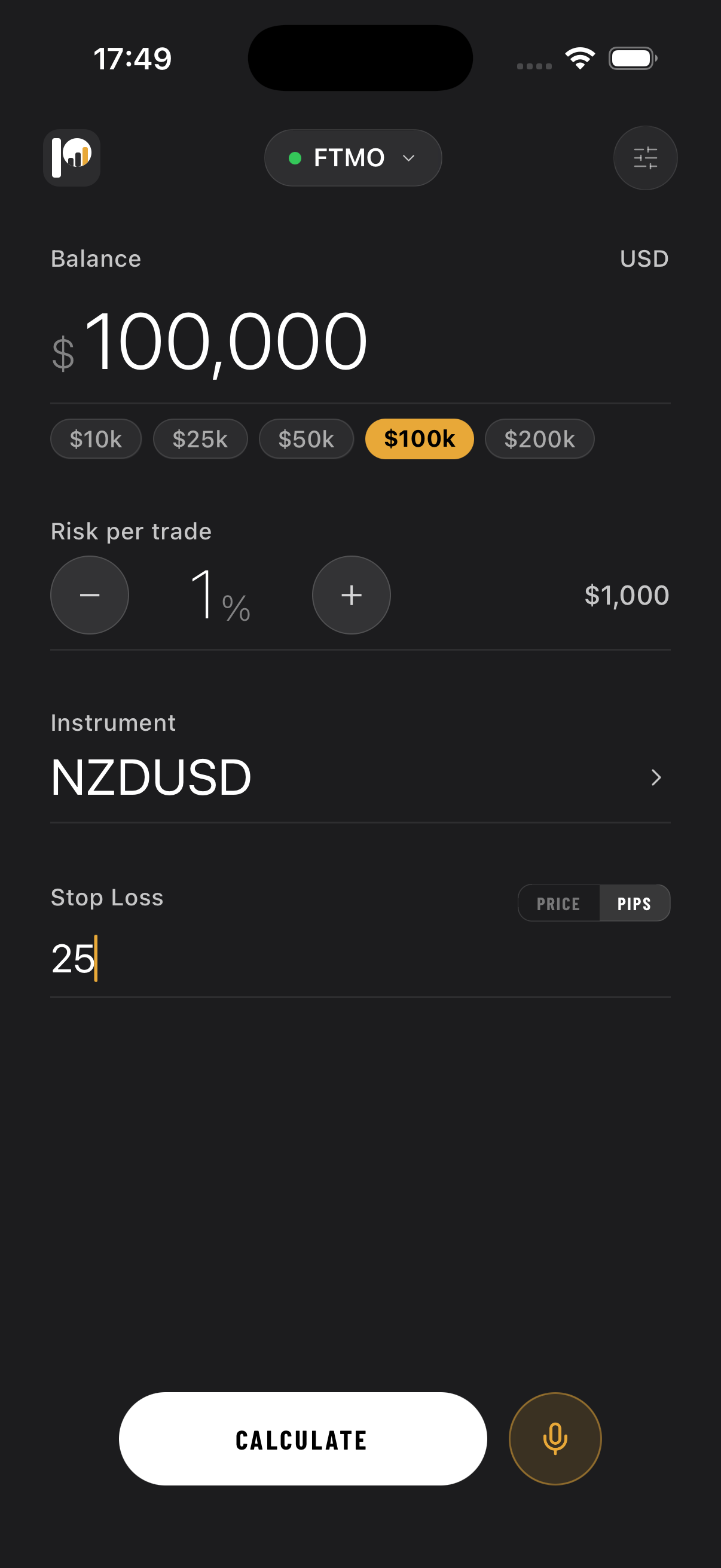Choose the $200k balance chip

[539, 438]
